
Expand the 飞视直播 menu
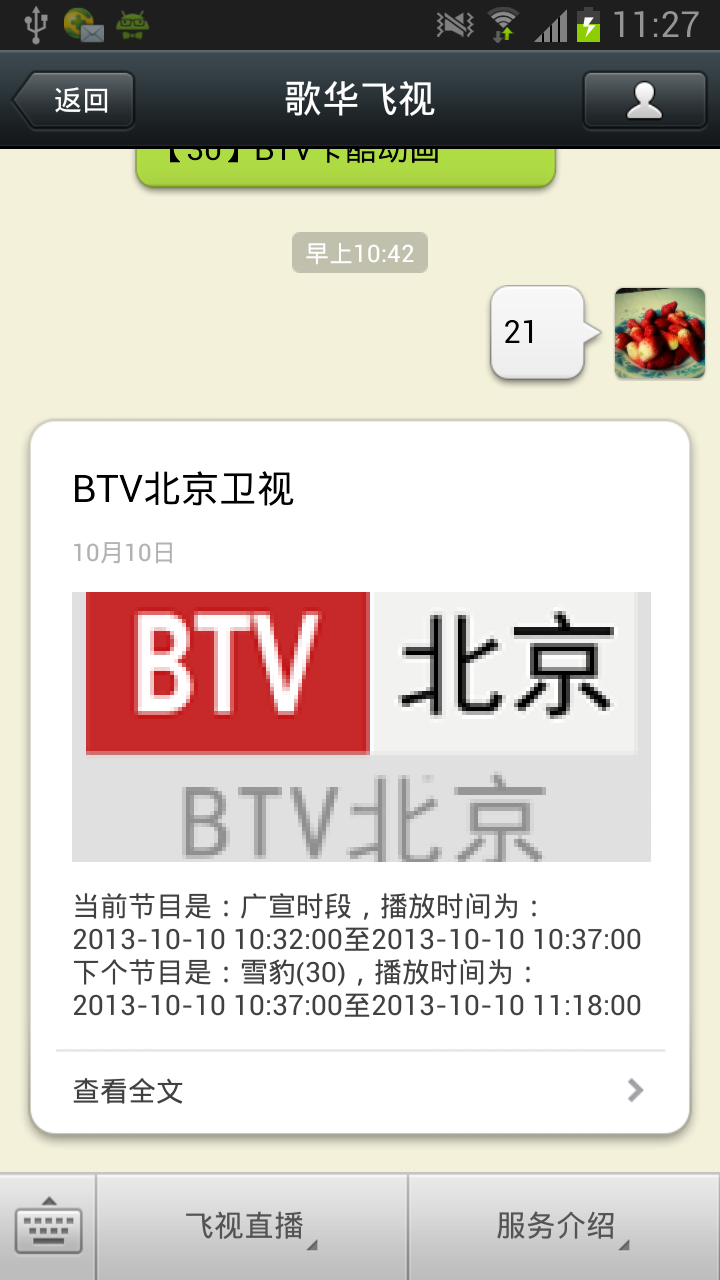[x=251, y=1227]
